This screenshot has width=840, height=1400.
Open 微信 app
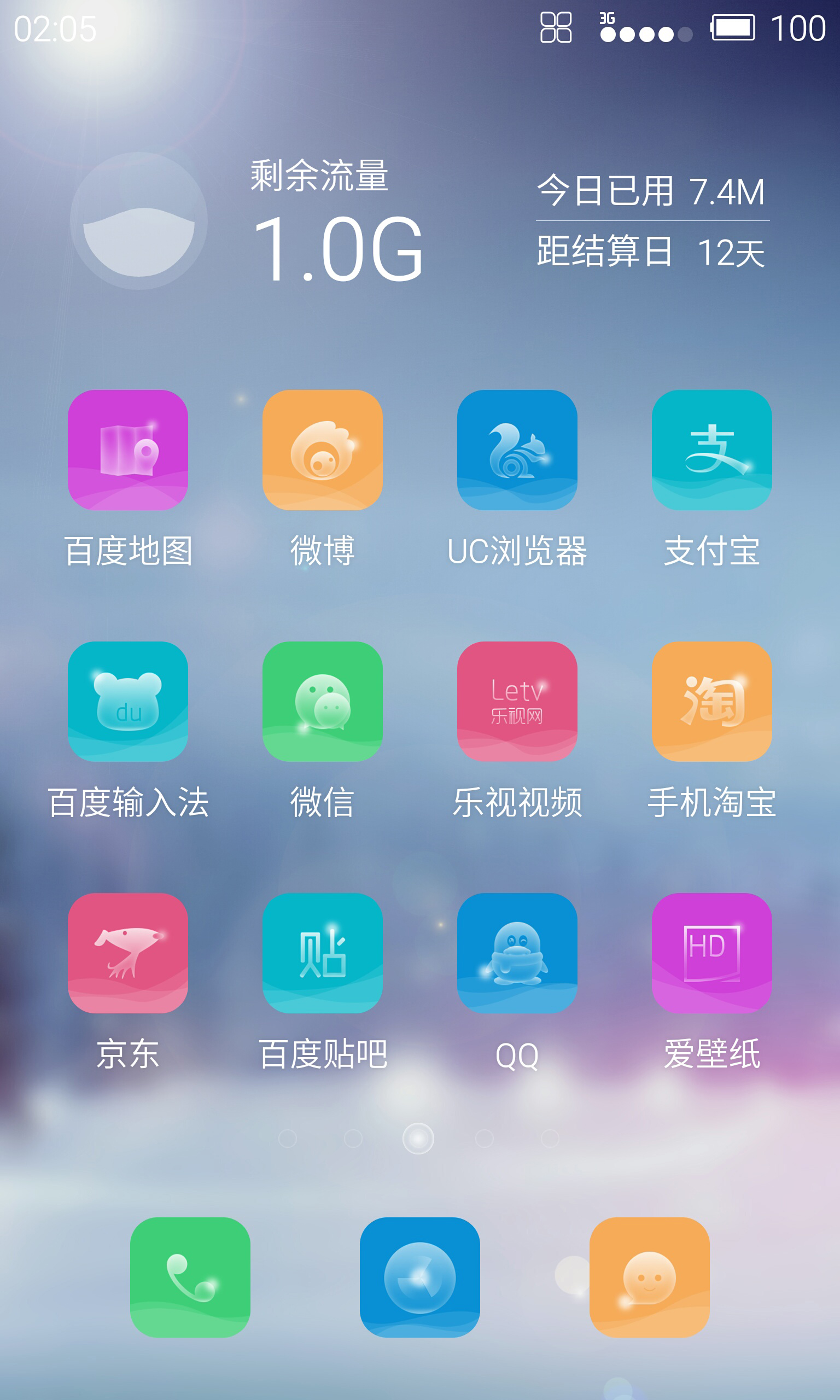(322, 701)
